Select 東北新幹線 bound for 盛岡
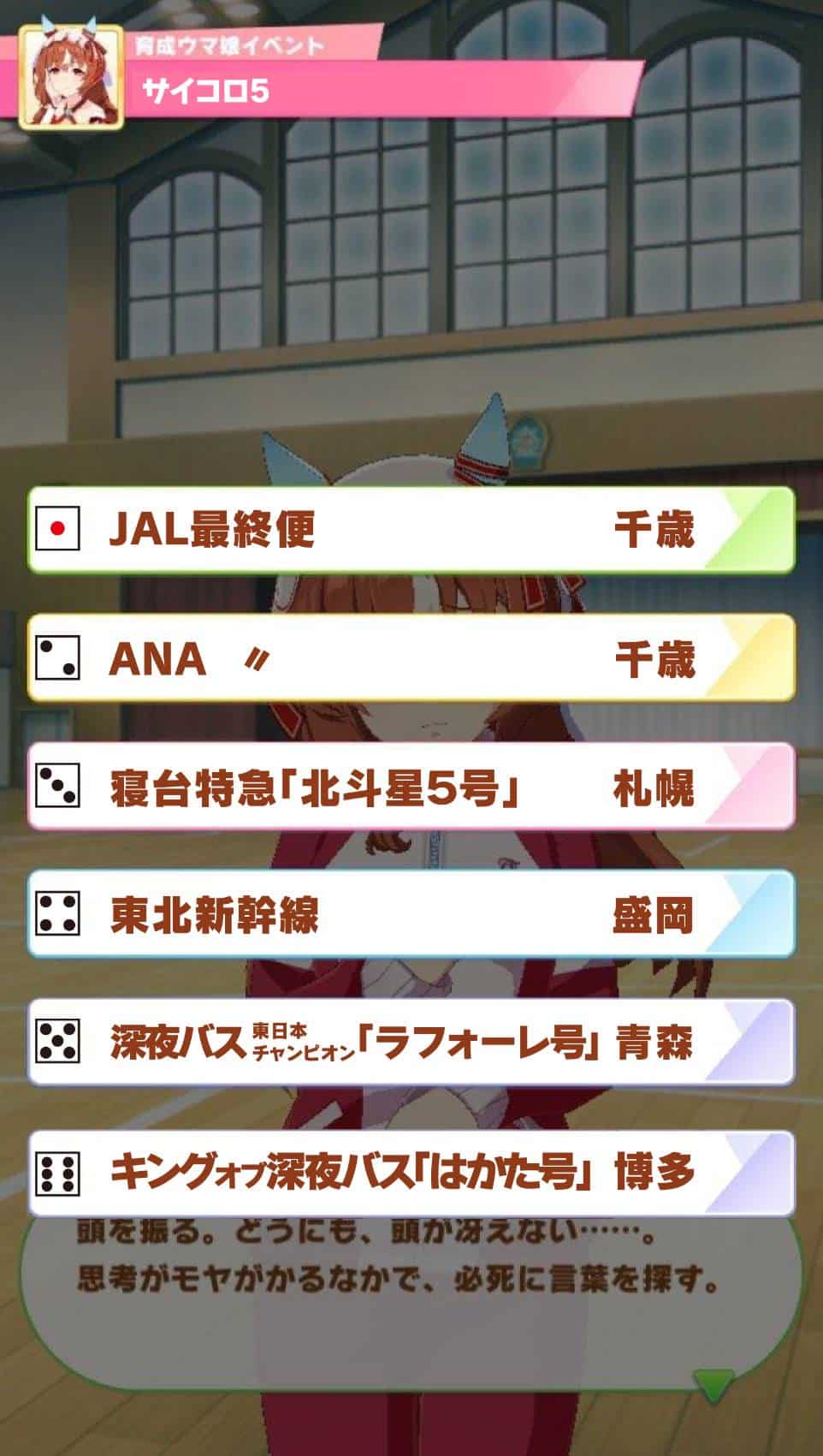Image resolution: width=823 pixels, height=1456 pixels. [x=411, y=914]
